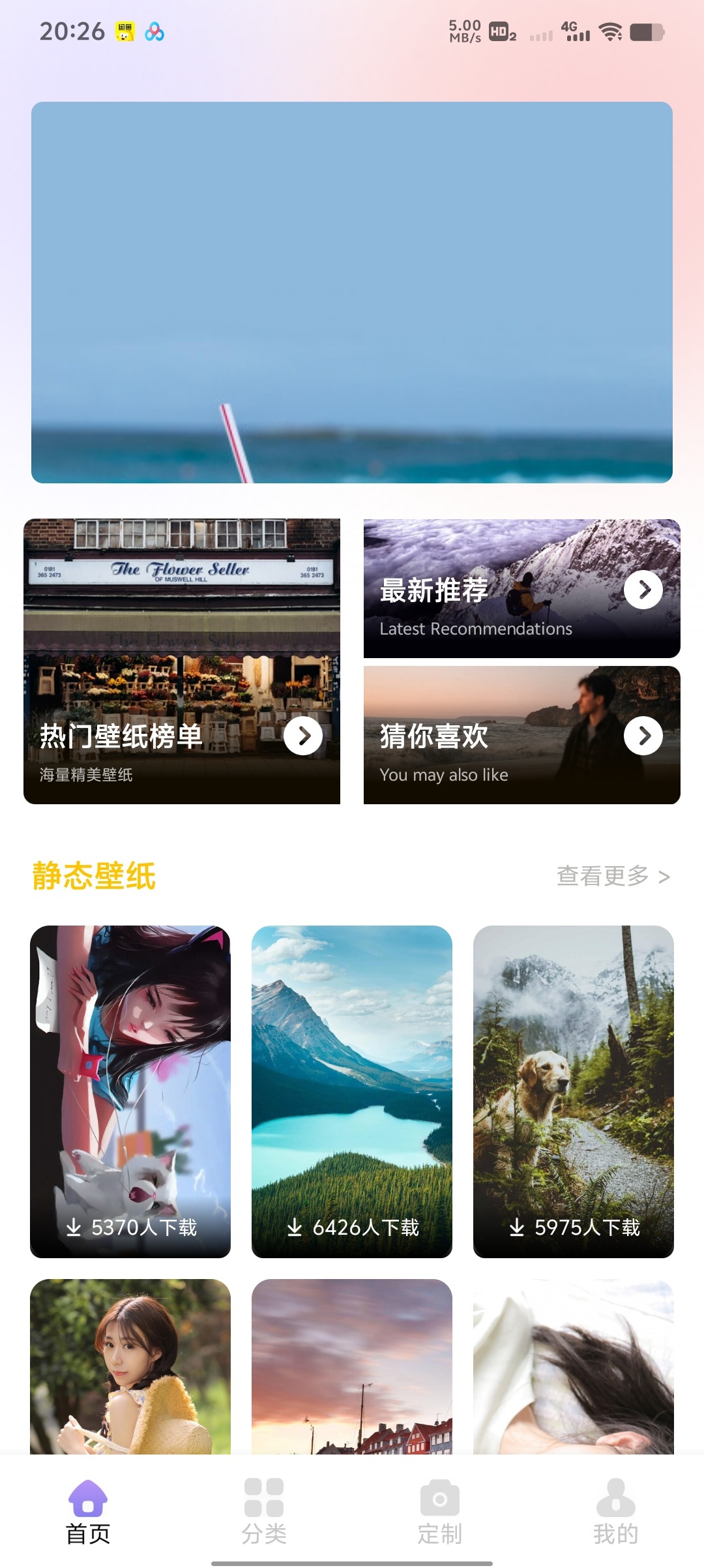Switch to the 定制 tab
This screenshot has height=1568, width=704.
coord(440,1512)
